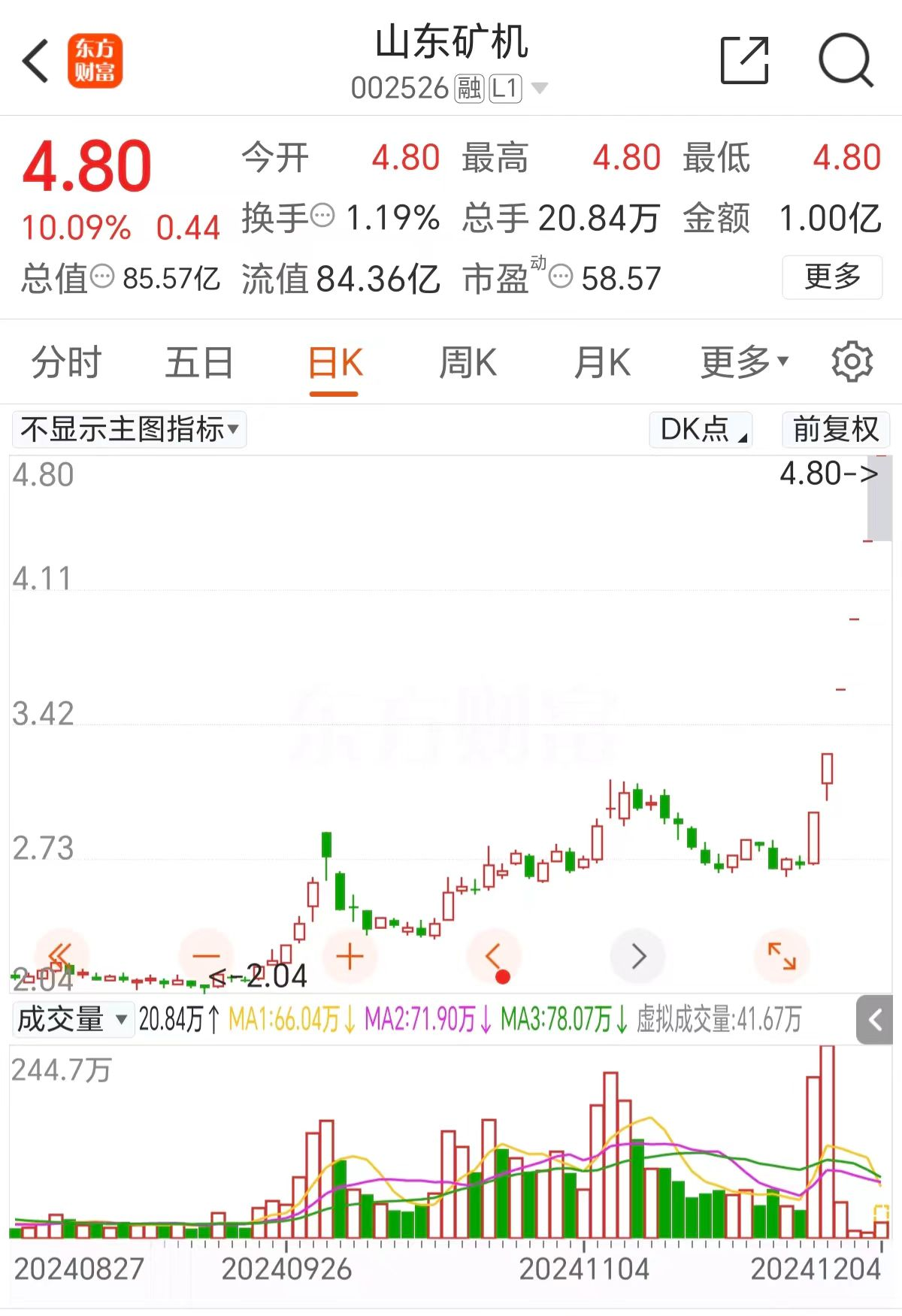Select the 日K chart tab
902x1316 pixels.
334,363
